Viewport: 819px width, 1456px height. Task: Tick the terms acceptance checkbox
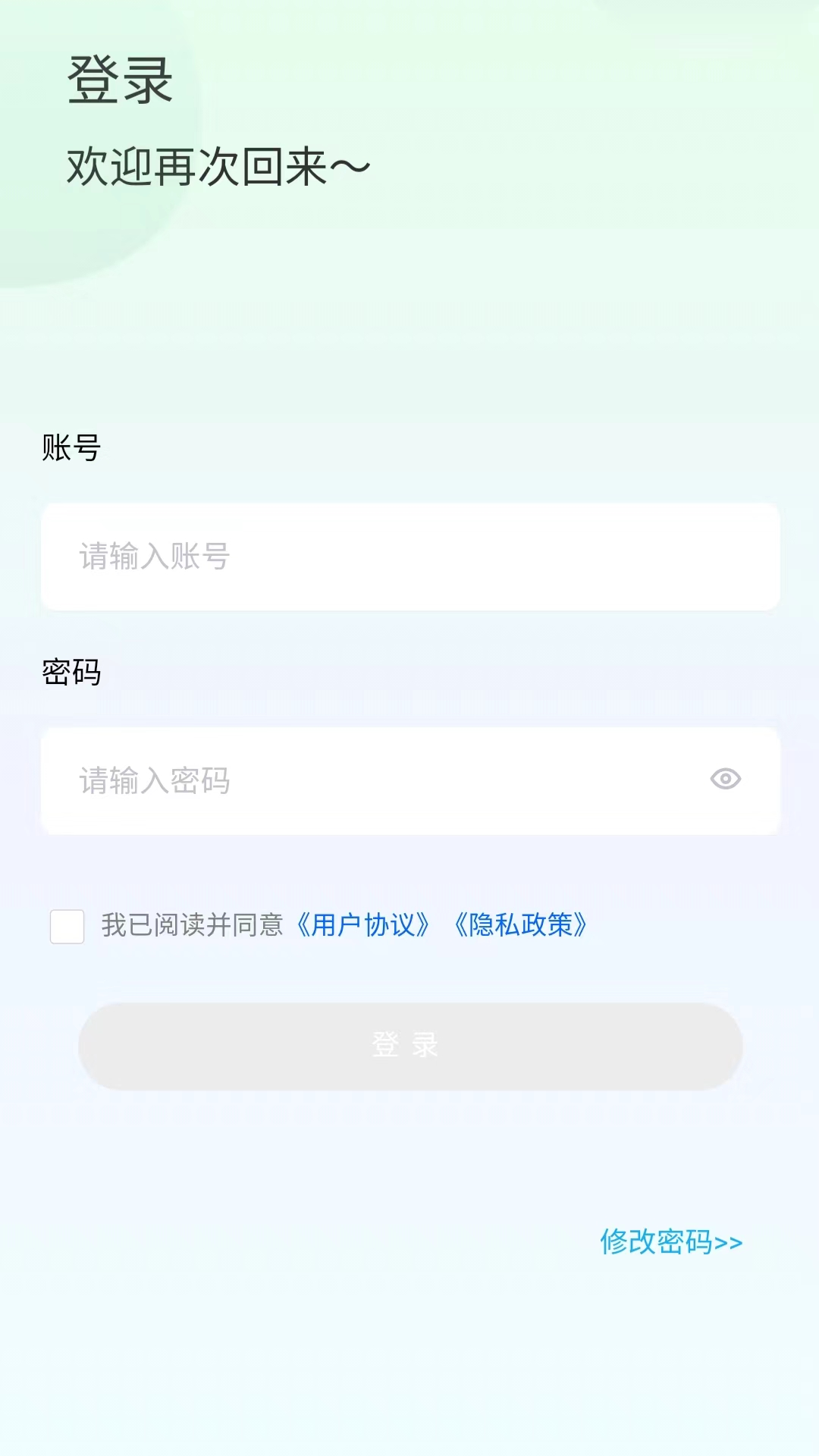coord(67,925)
